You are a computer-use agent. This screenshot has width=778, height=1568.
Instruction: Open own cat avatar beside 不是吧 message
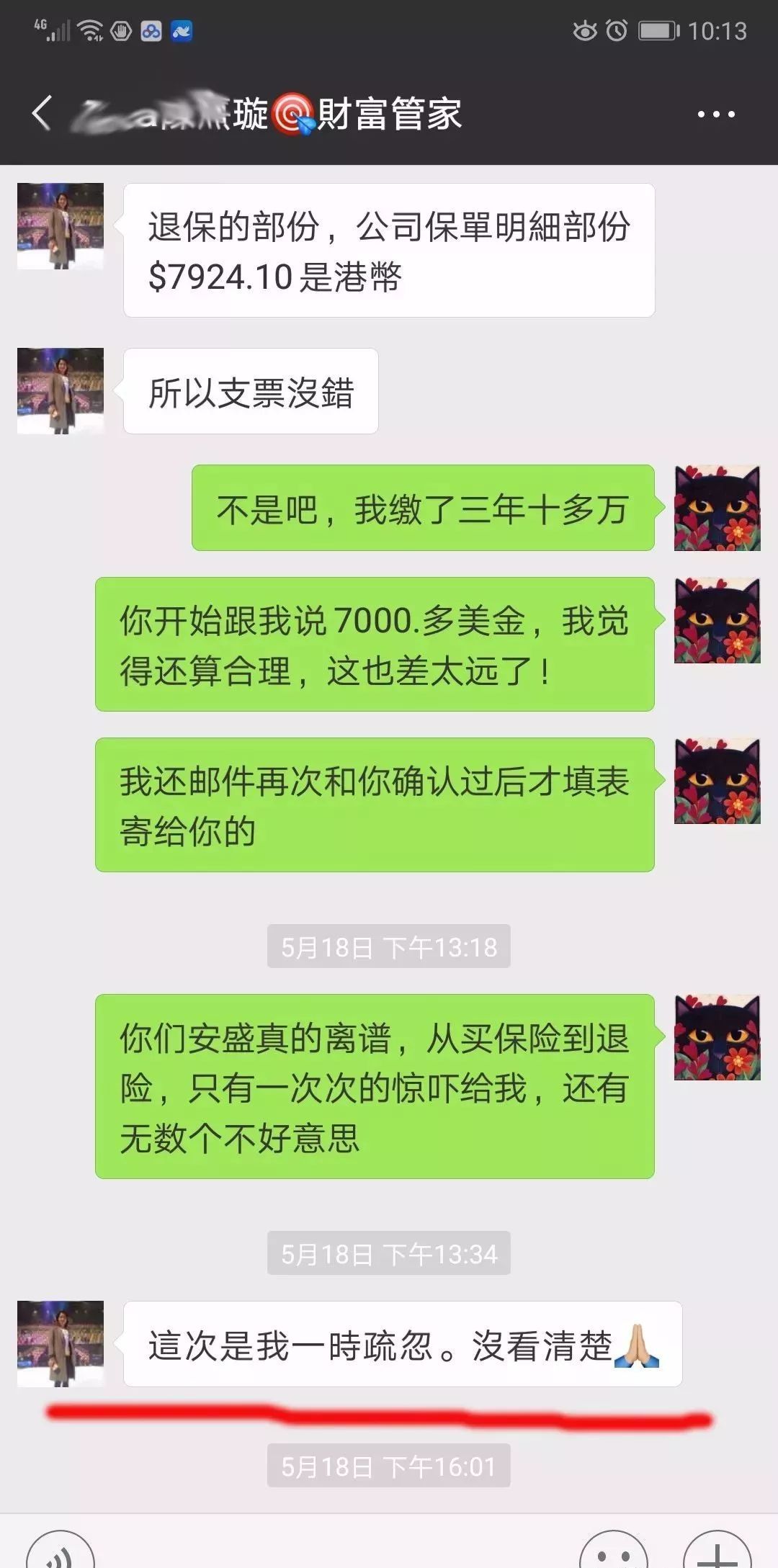tap(717, 508)
